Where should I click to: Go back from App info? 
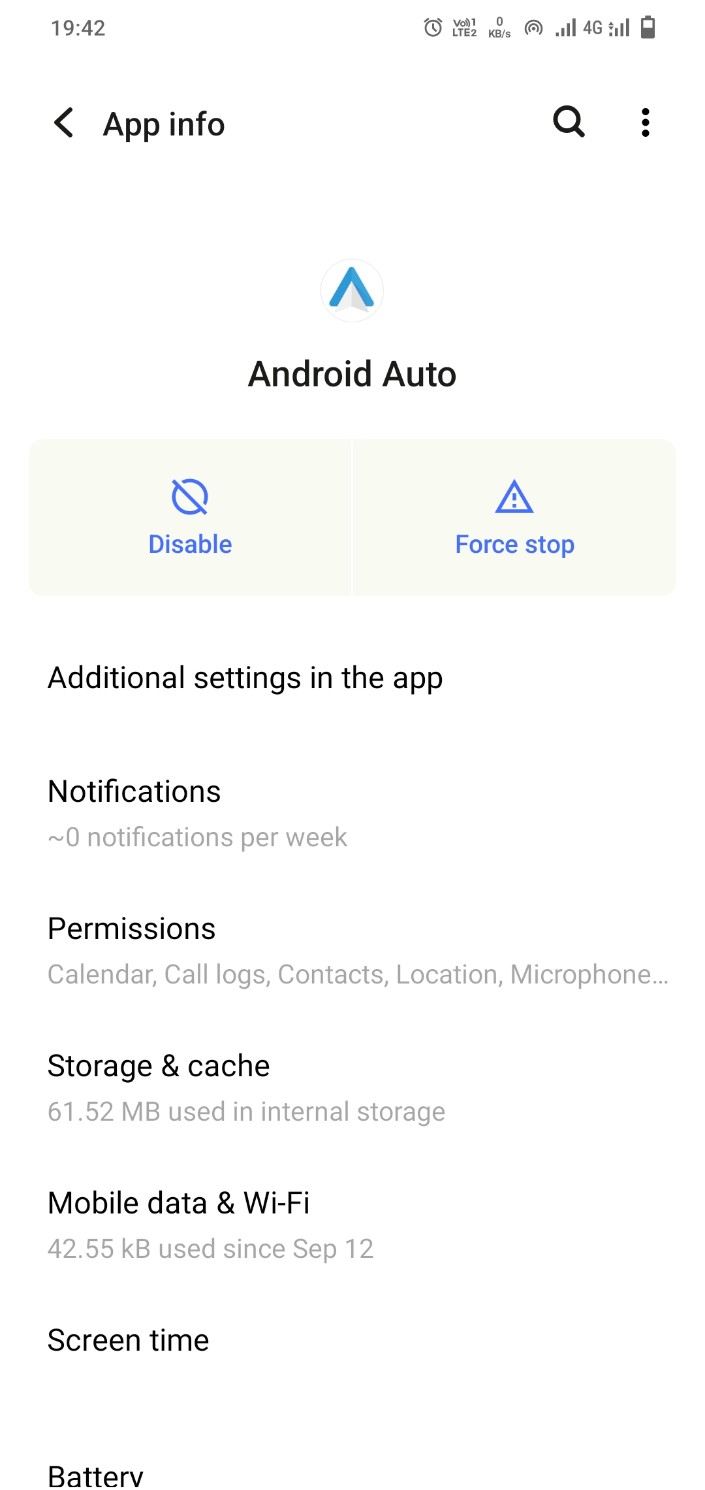pyautogui.click(x=64, y=124)
